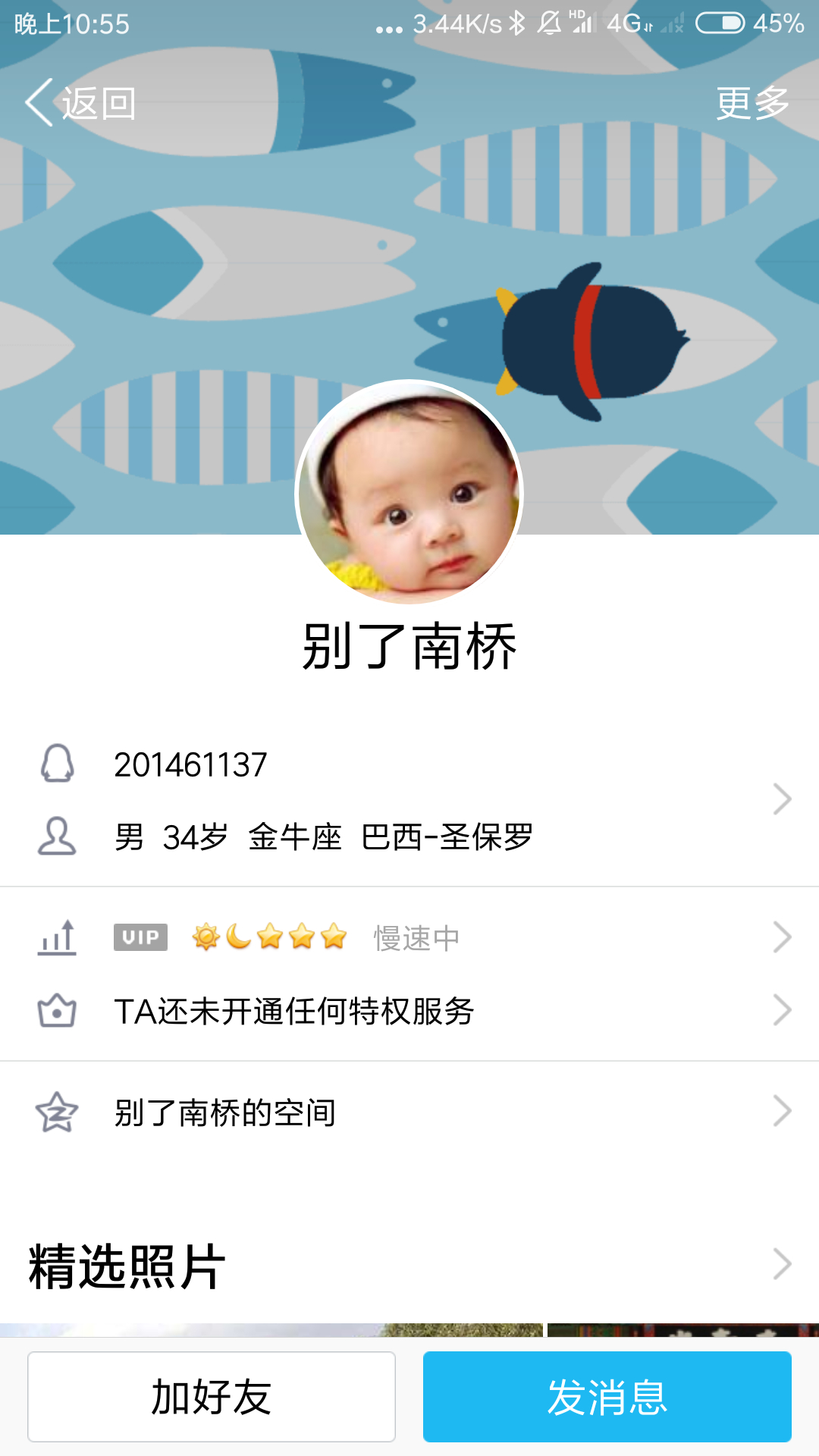This screenshot has height=1456, width=819.
Task: Send a message with 发消息
Action: tap(607, 1397)
